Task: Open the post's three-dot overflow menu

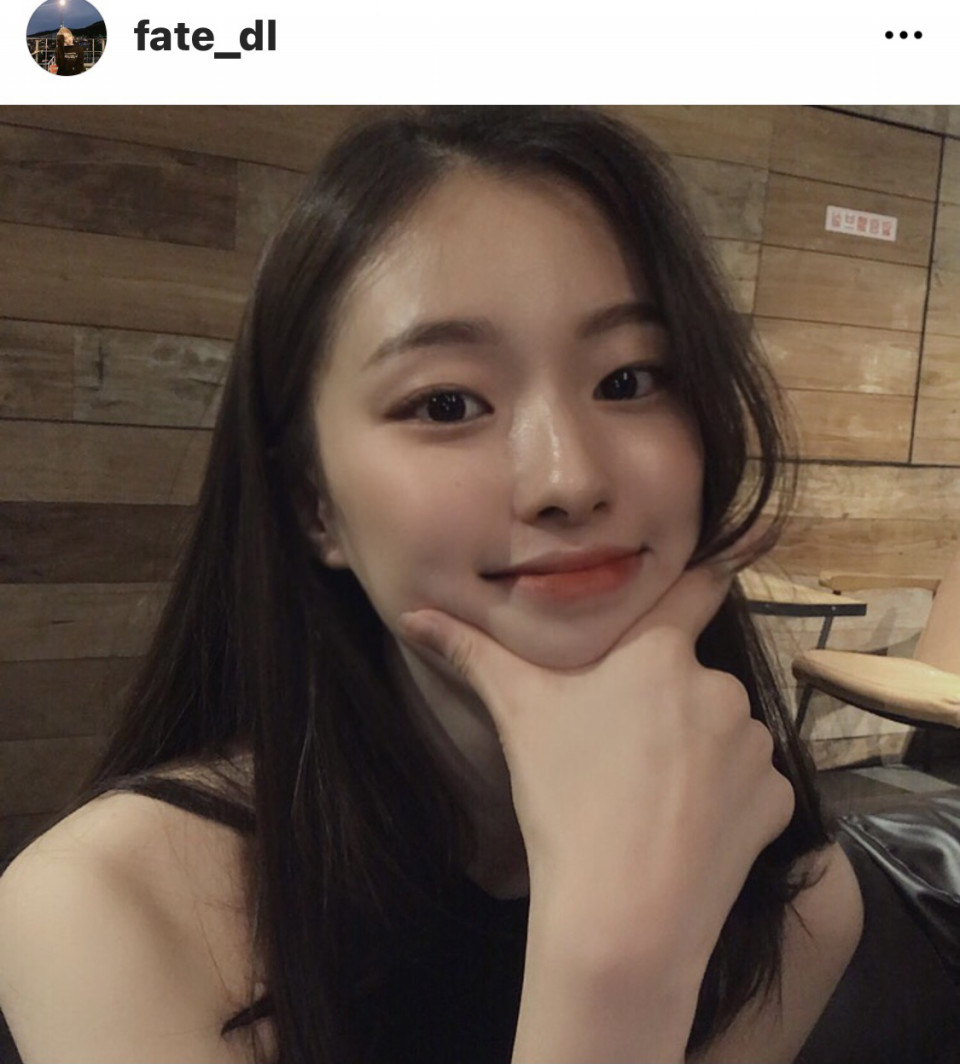Action: (903, 35)
